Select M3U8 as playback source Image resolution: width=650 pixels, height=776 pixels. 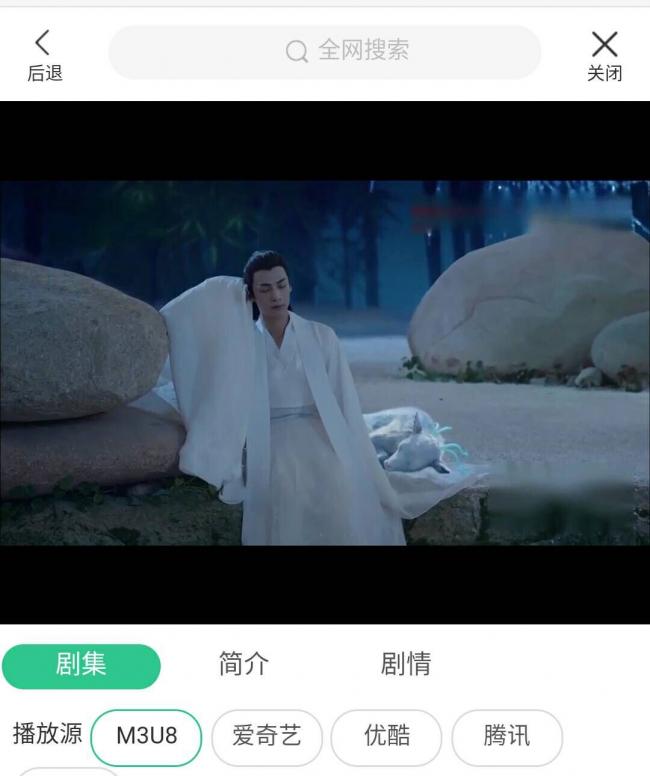pyautogui.click(x=146, y=737)
